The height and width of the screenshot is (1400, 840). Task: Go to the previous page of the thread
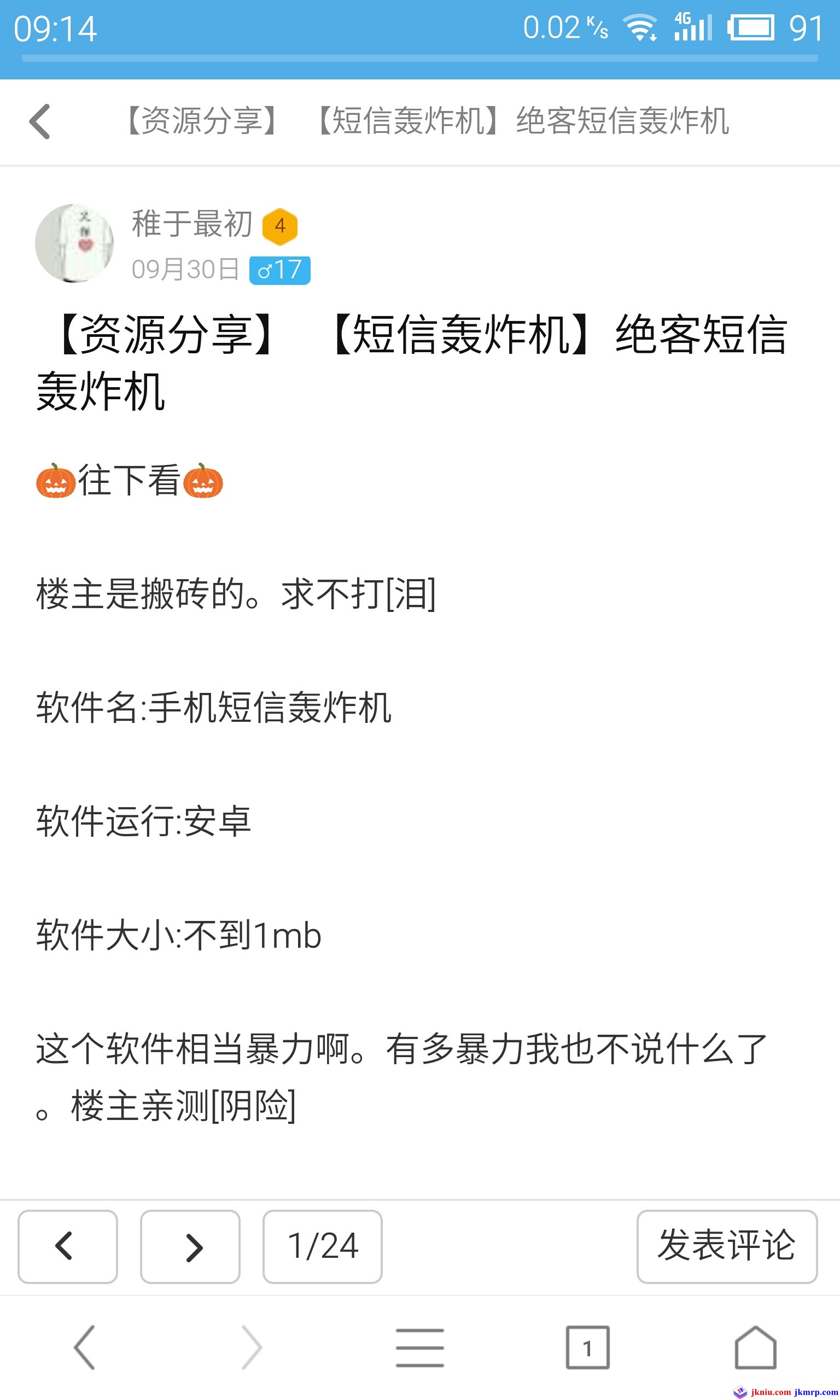click(67, 1246)
